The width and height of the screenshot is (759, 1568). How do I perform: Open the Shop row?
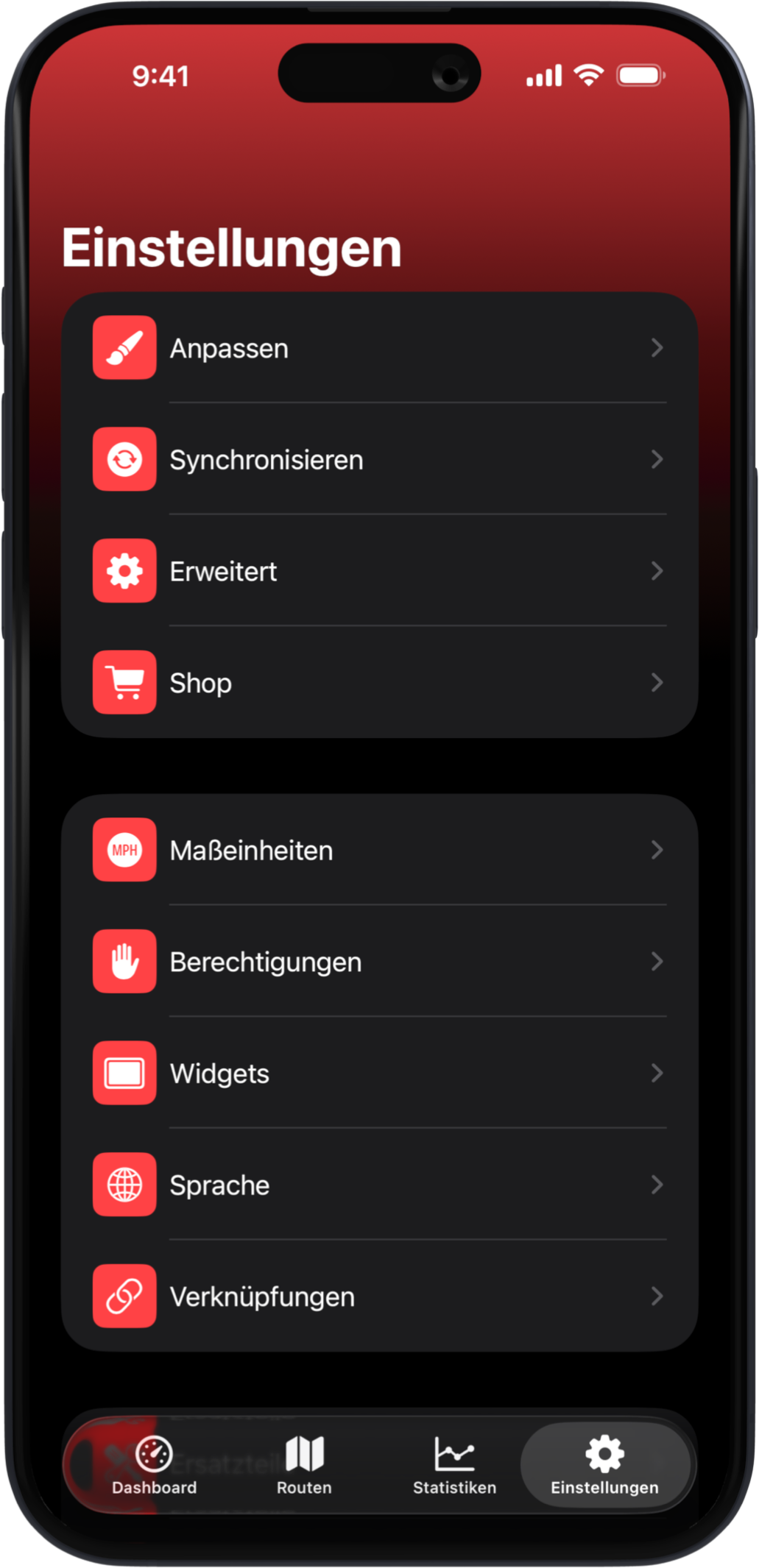point(379,683)
